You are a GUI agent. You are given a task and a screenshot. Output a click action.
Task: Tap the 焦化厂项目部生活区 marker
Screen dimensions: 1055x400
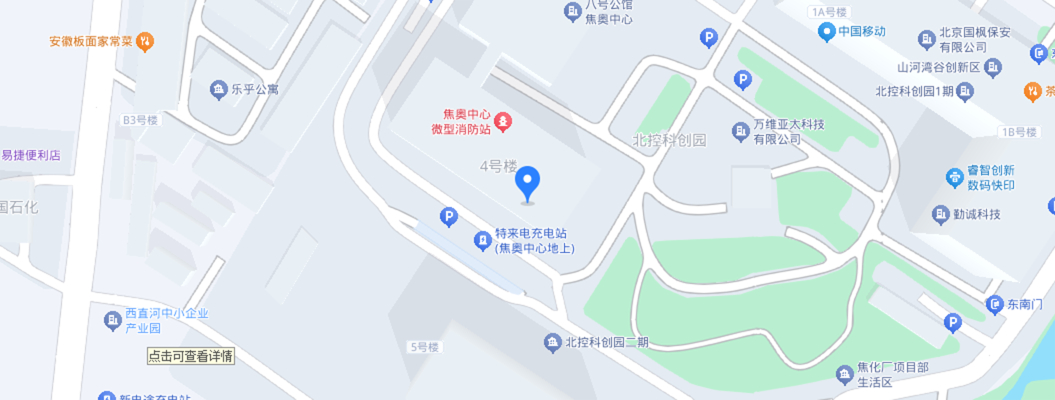(x=843, y=375)
